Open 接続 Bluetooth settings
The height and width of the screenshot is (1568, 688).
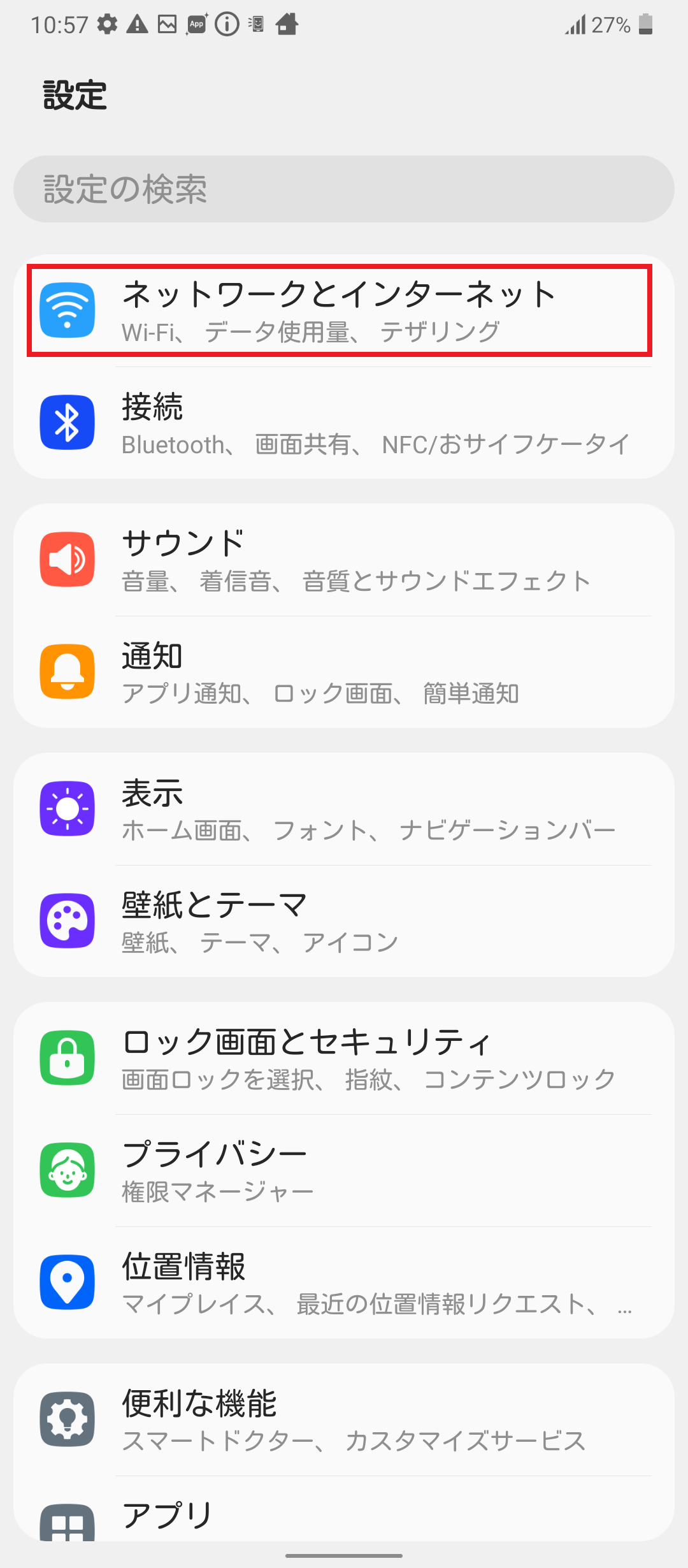[x=344, y=423]
